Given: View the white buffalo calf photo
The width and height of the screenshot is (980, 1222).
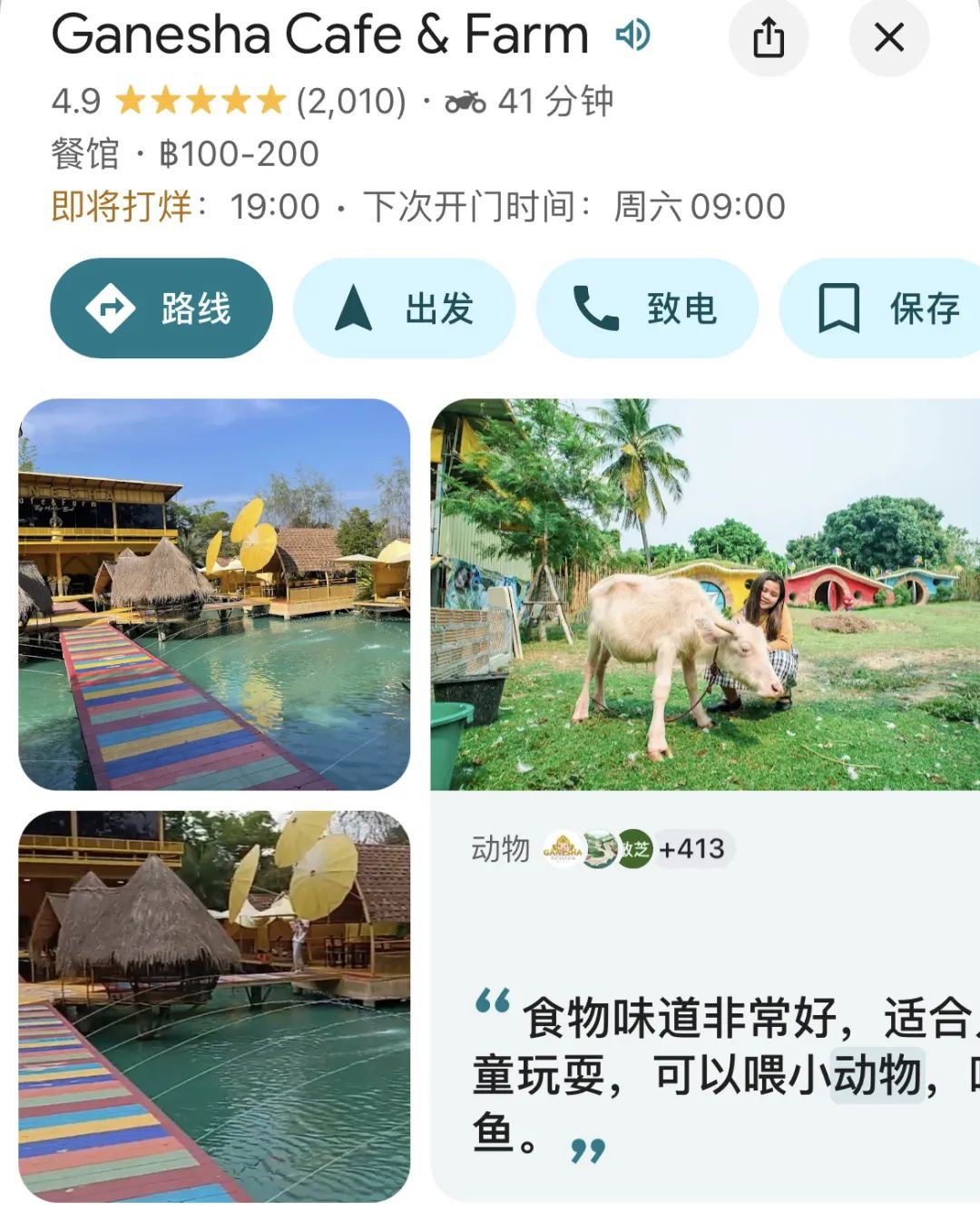Looking at the screenshot, I should pyautogui.click(x=704, y=594).
